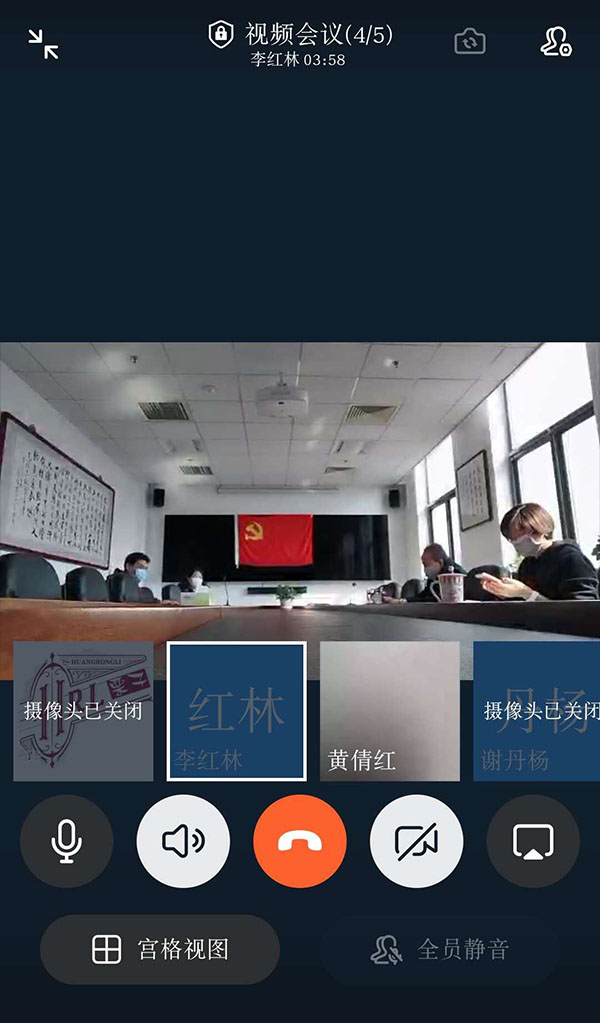Minimize the video meeting window

43,44
